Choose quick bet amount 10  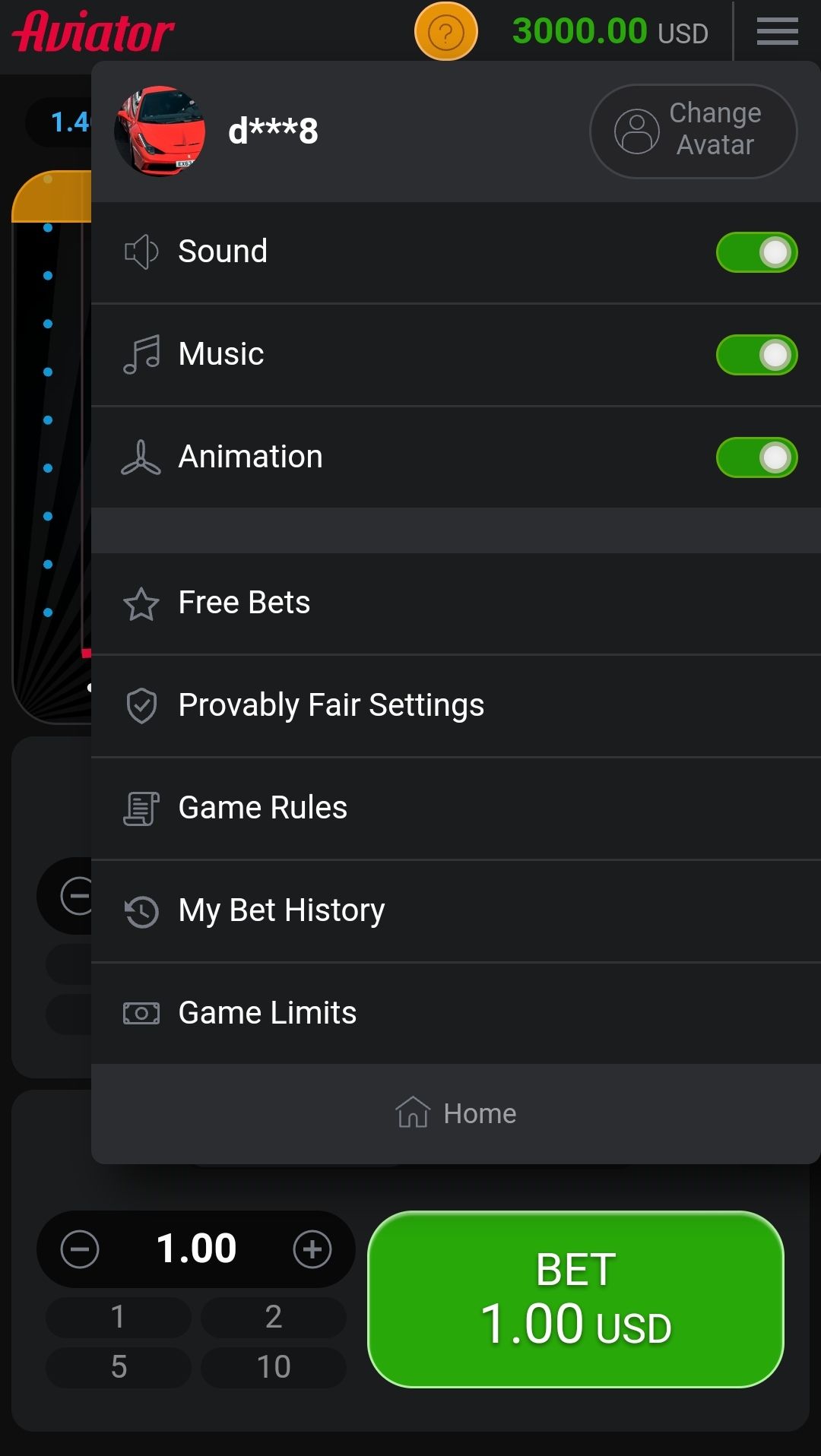point(274,1367)
